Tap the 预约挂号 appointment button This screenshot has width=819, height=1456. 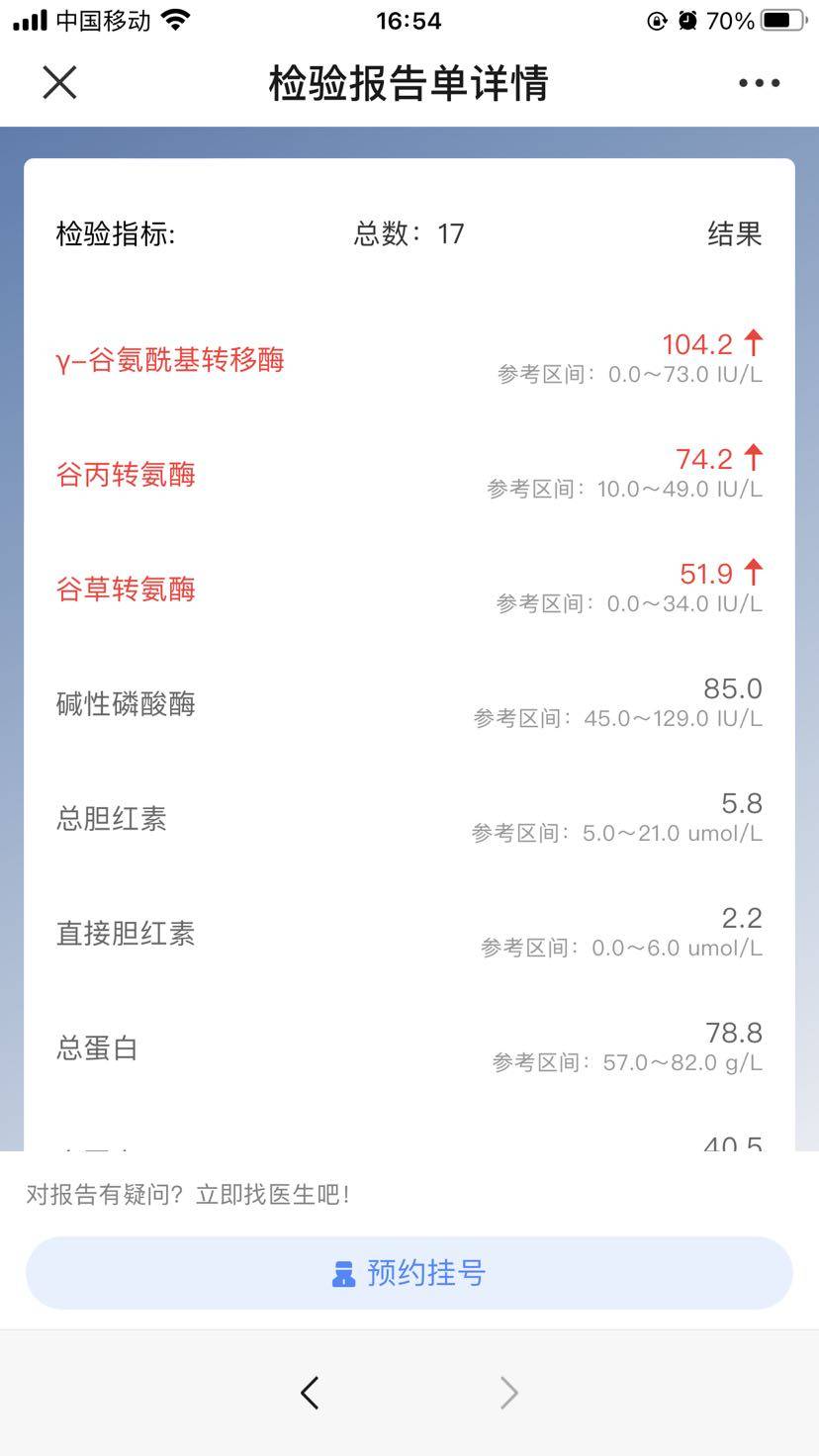pos(409,1273)
